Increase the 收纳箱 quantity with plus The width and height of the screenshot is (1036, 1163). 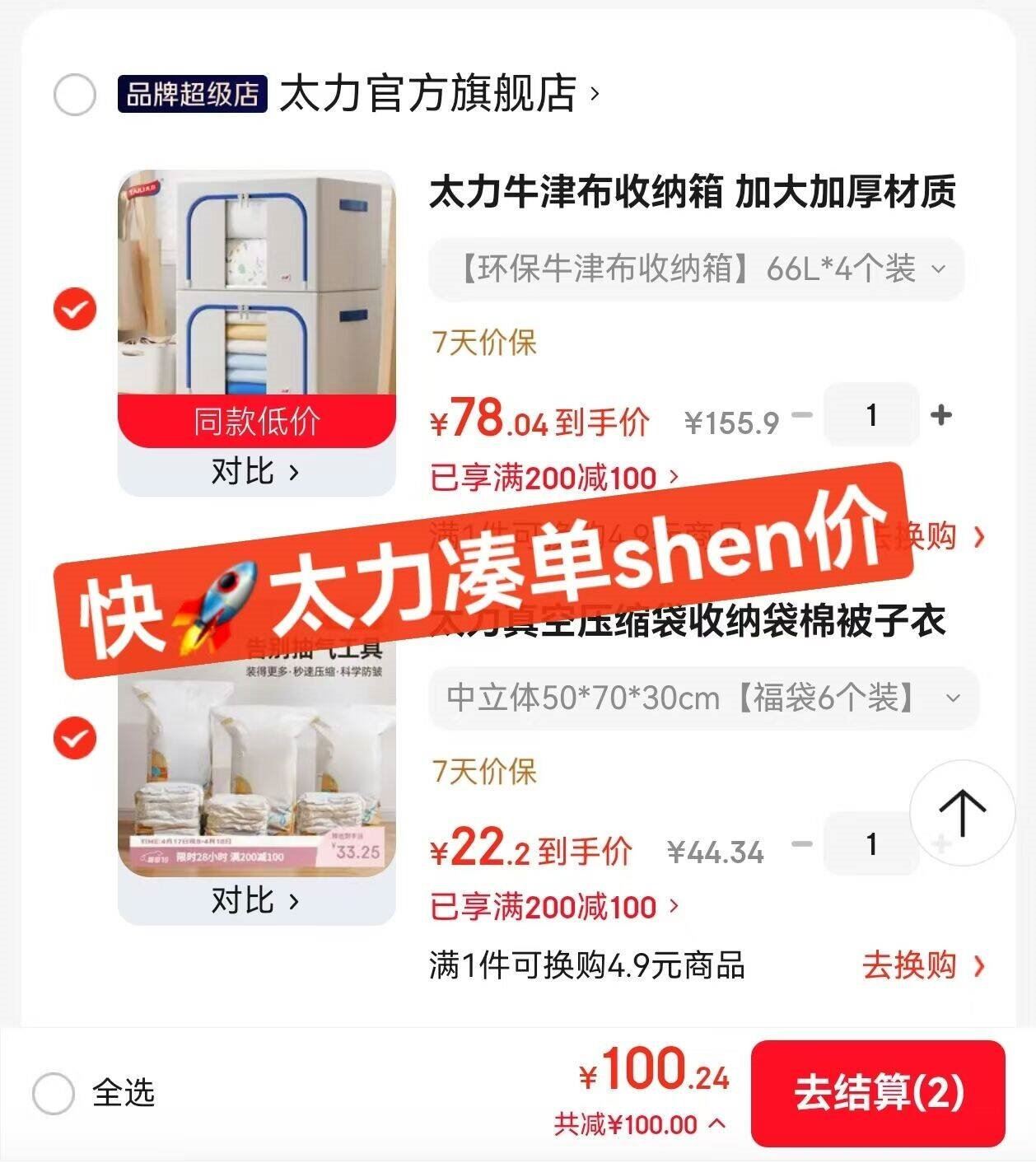coord(940,415)
